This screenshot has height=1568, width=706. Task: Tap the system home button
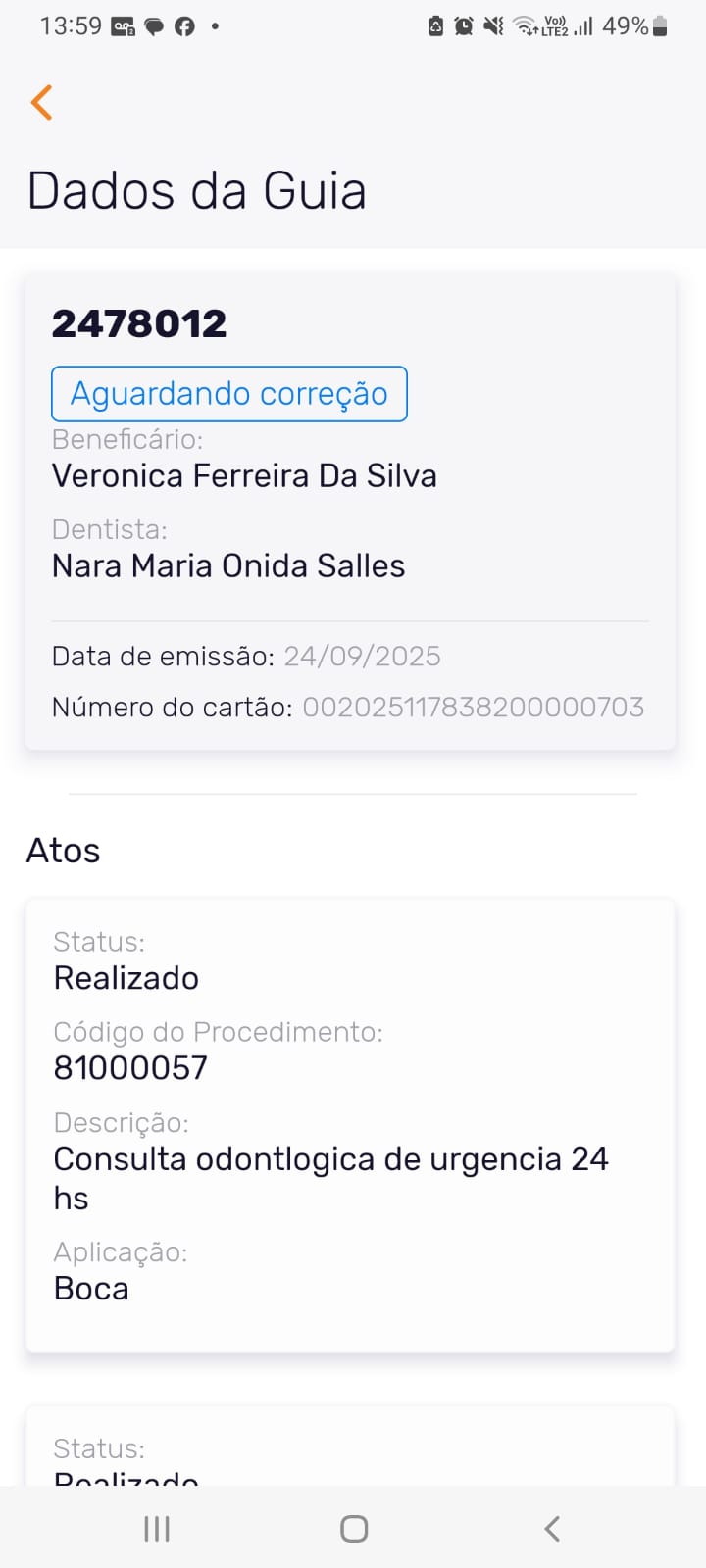pos(354,1528)
